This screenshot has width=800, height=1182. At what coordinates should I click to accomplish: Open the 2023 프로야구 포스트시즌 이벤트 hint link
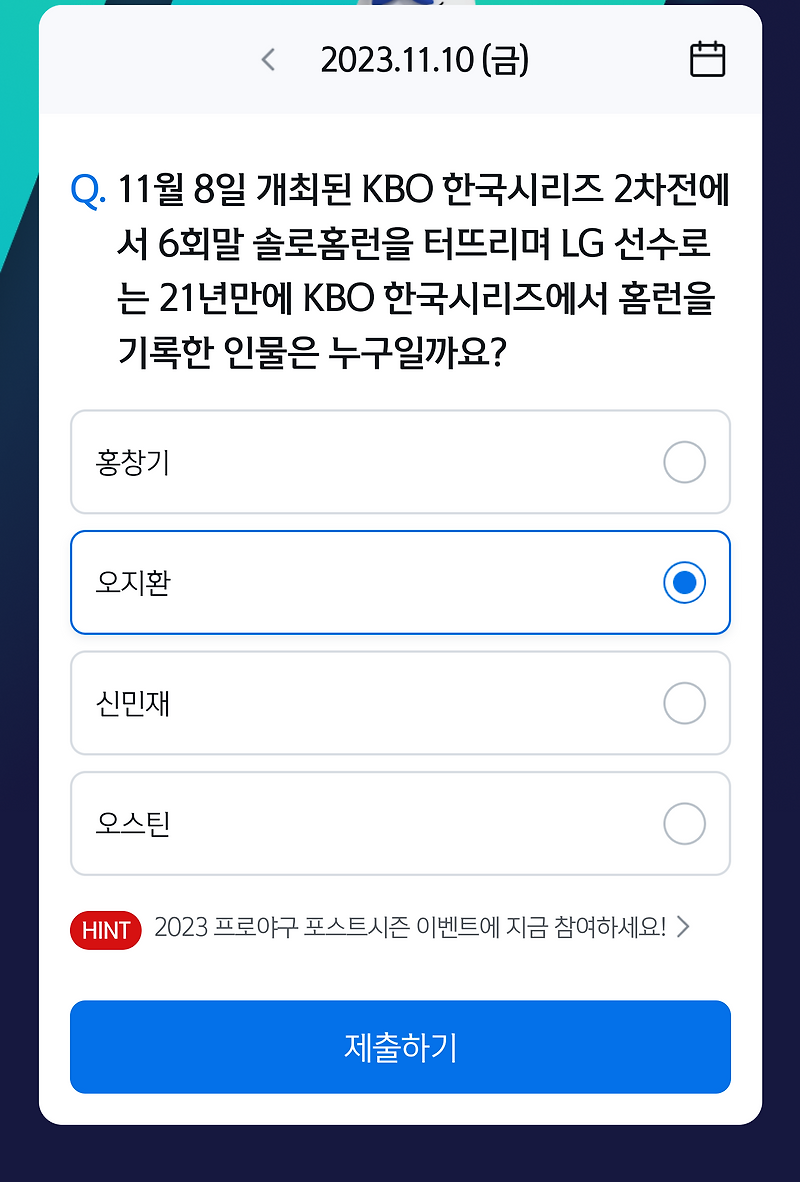pos(415,927)
